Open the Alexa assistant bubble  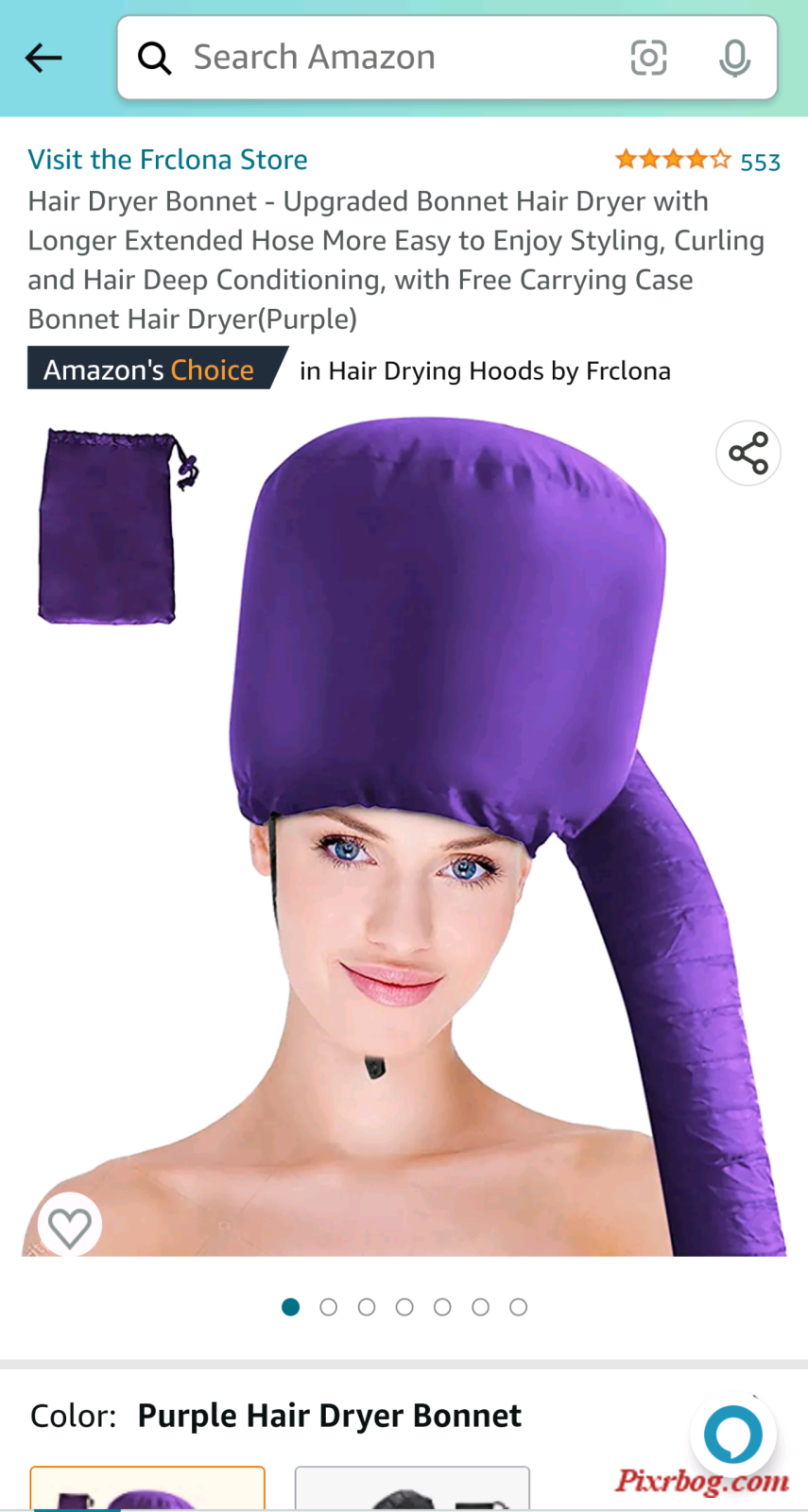pos(733,1435)
